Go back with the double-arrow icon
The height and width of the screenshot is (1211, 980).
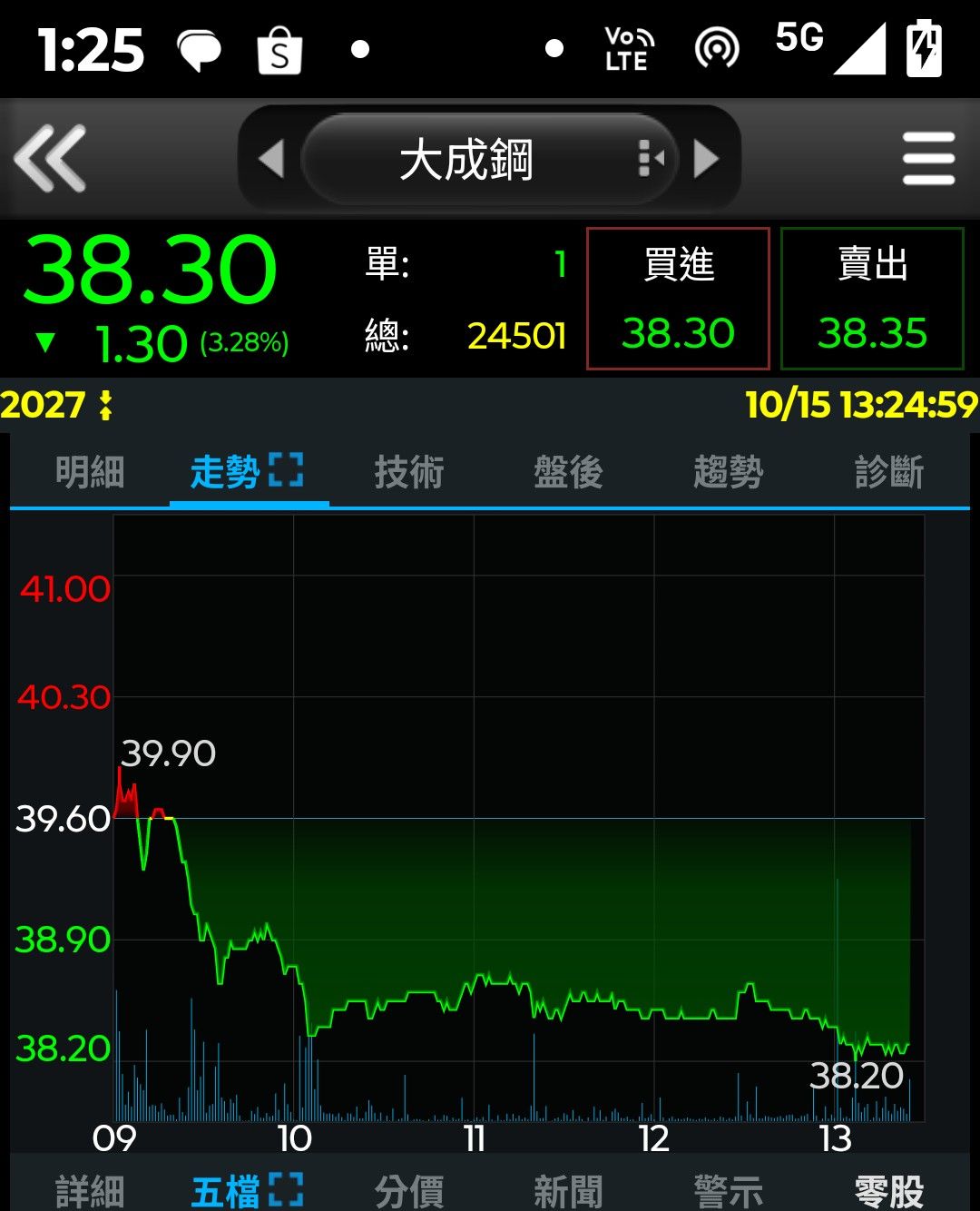point(51,159)
